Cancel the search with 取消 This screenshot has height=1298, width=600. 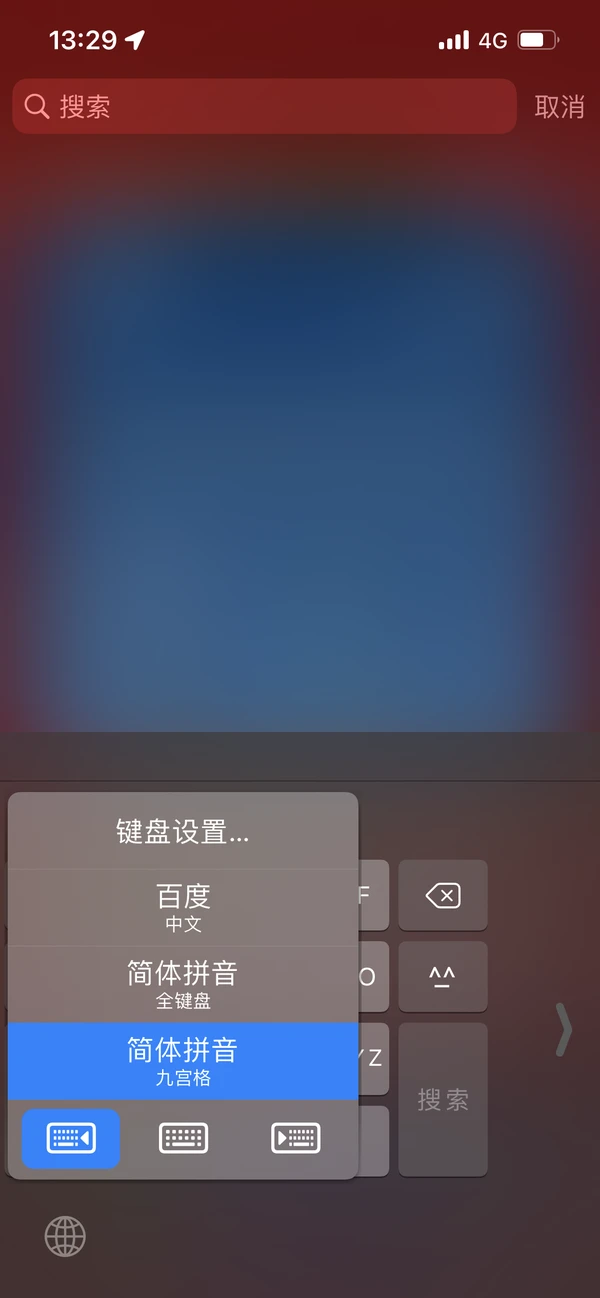click(559, 107)
